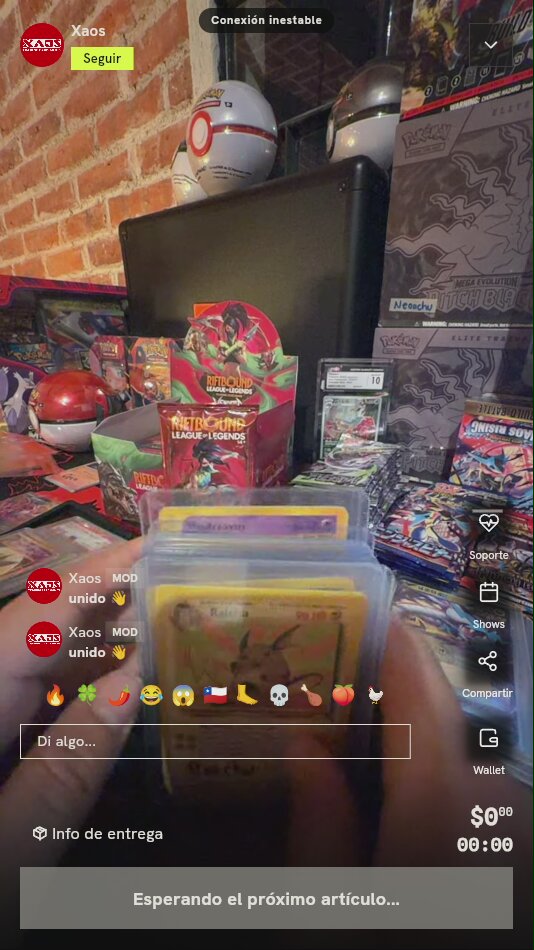This screenshot has height=950, width=534.
Task: Send the four-leaf clover reaction
Action: (x=87, y=695)
